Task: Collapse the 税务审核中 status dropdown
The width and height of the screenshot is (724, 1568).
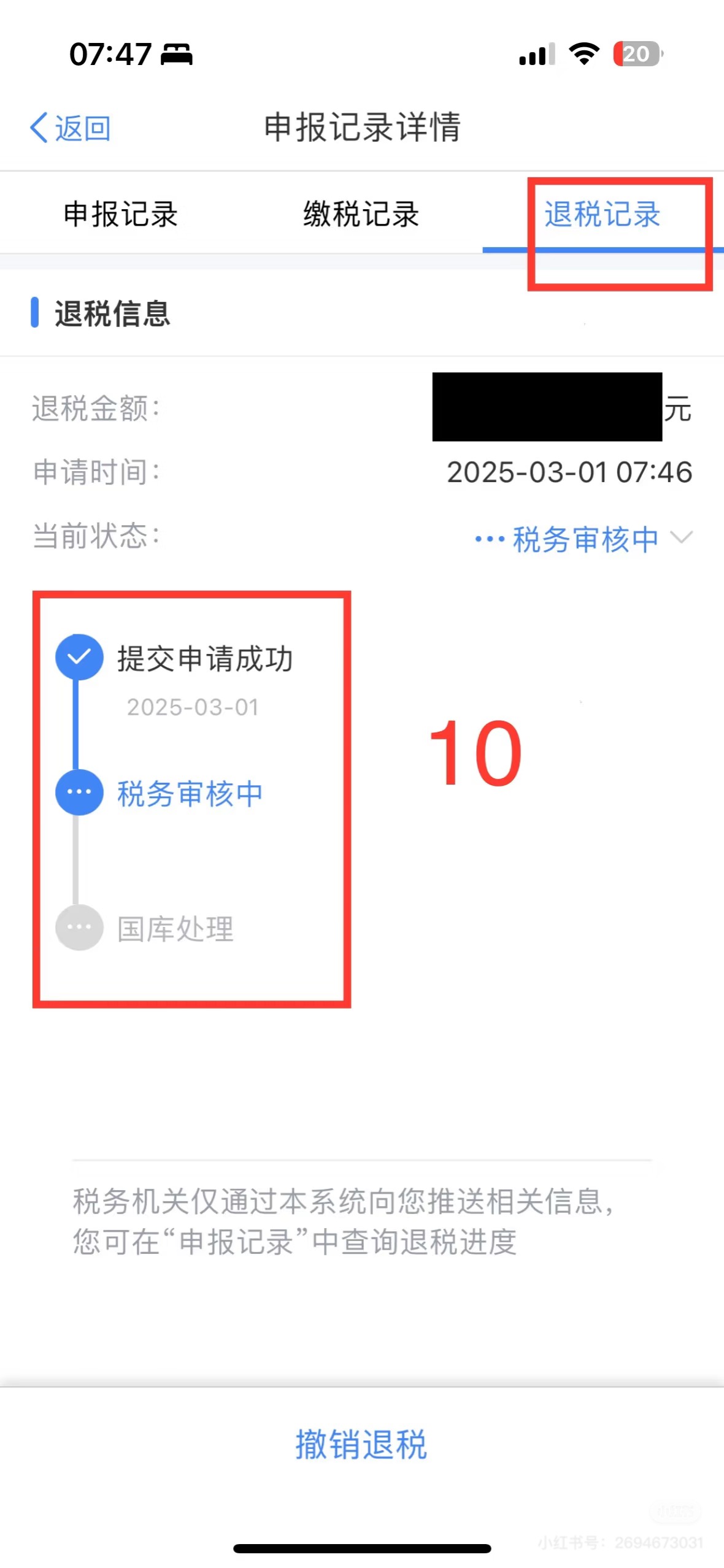Action: point(681,538)
